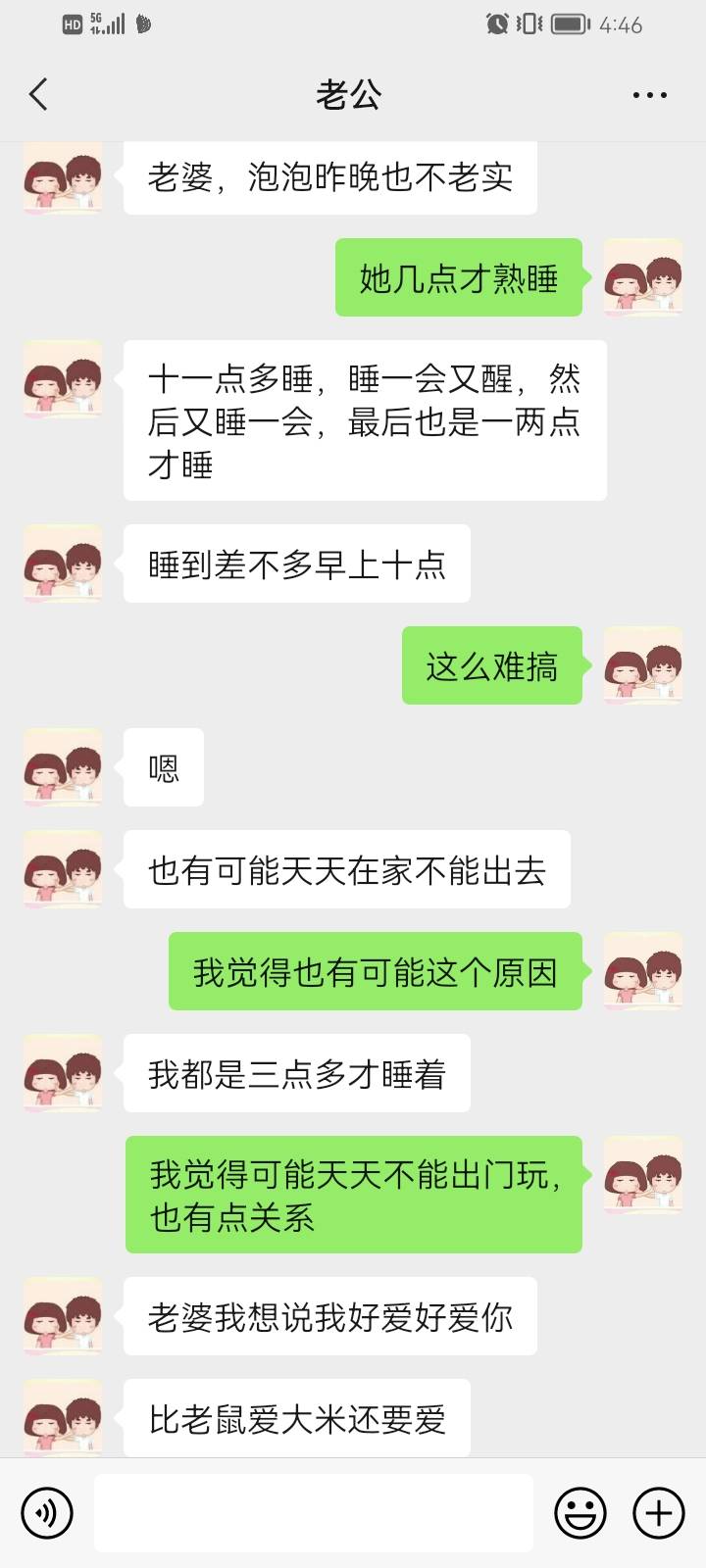Tap the vibrate mode icon in status bar
Screen dimensions: 706x1568
[x=529, y=24]
